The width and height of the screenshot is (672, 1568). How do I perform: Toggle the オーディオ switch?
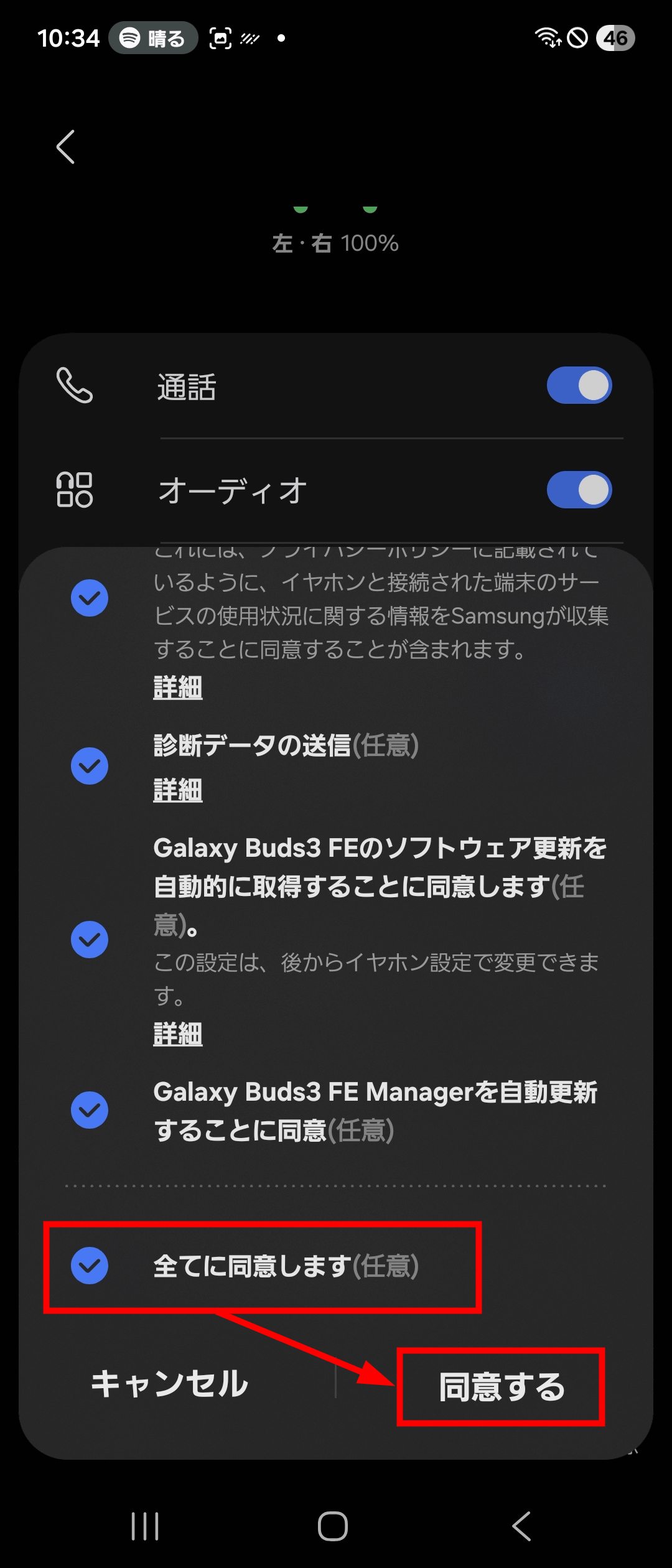(x=579, y=490)
